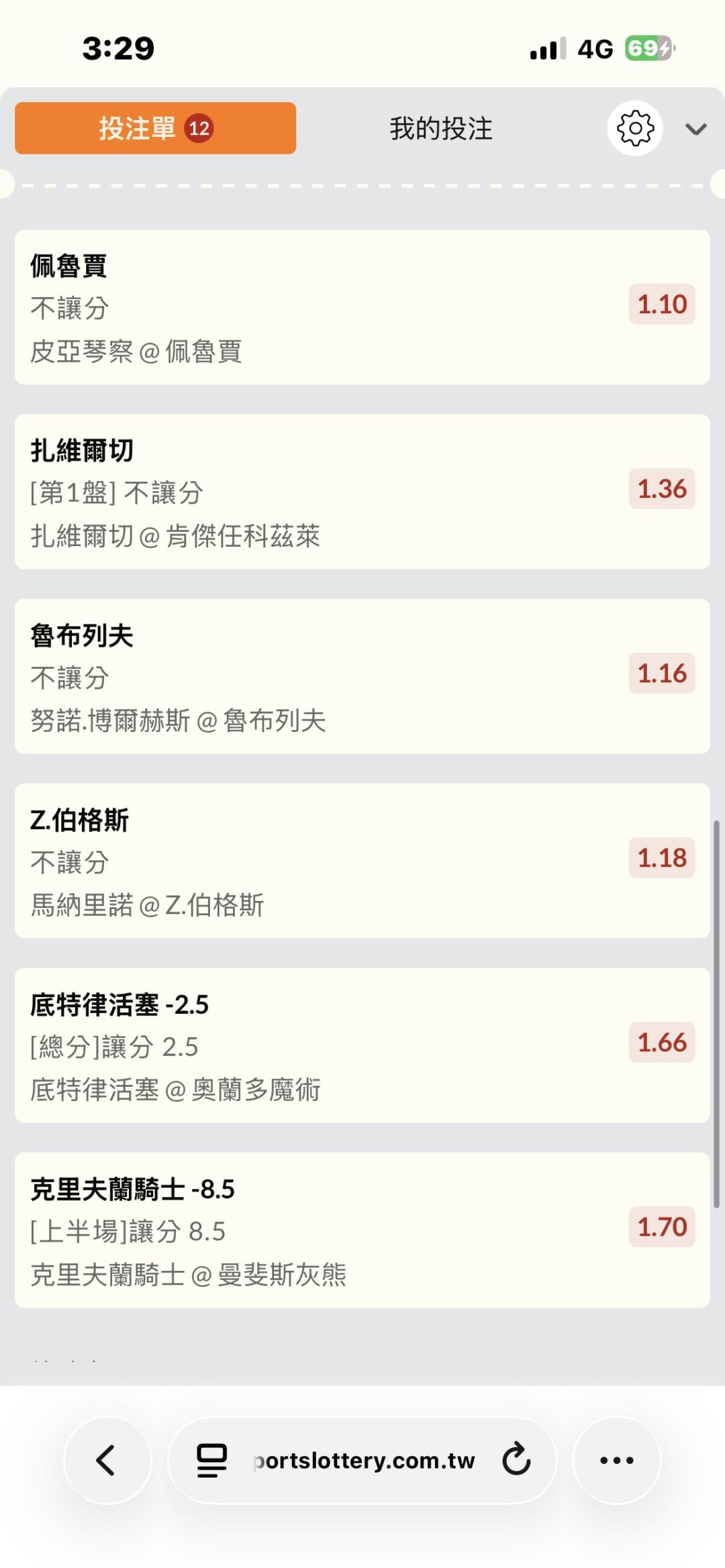Viewport: 725px width, 1568px height.
Task: Open the browser page menu icon
Action: (211, 1460)
